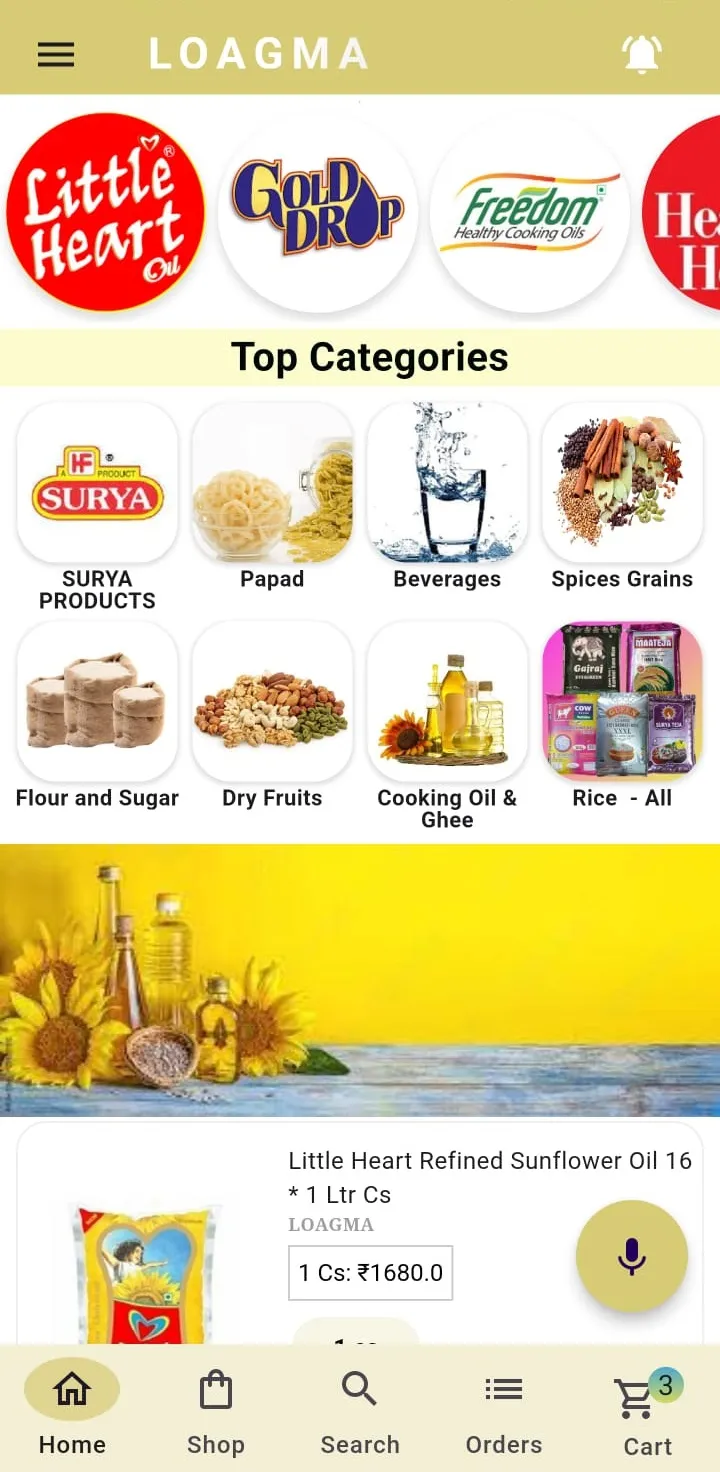Select the Freedom Healthy Cooking Oils brand
The height and width of the screenshot is (1472, 720).
[529, 212]
